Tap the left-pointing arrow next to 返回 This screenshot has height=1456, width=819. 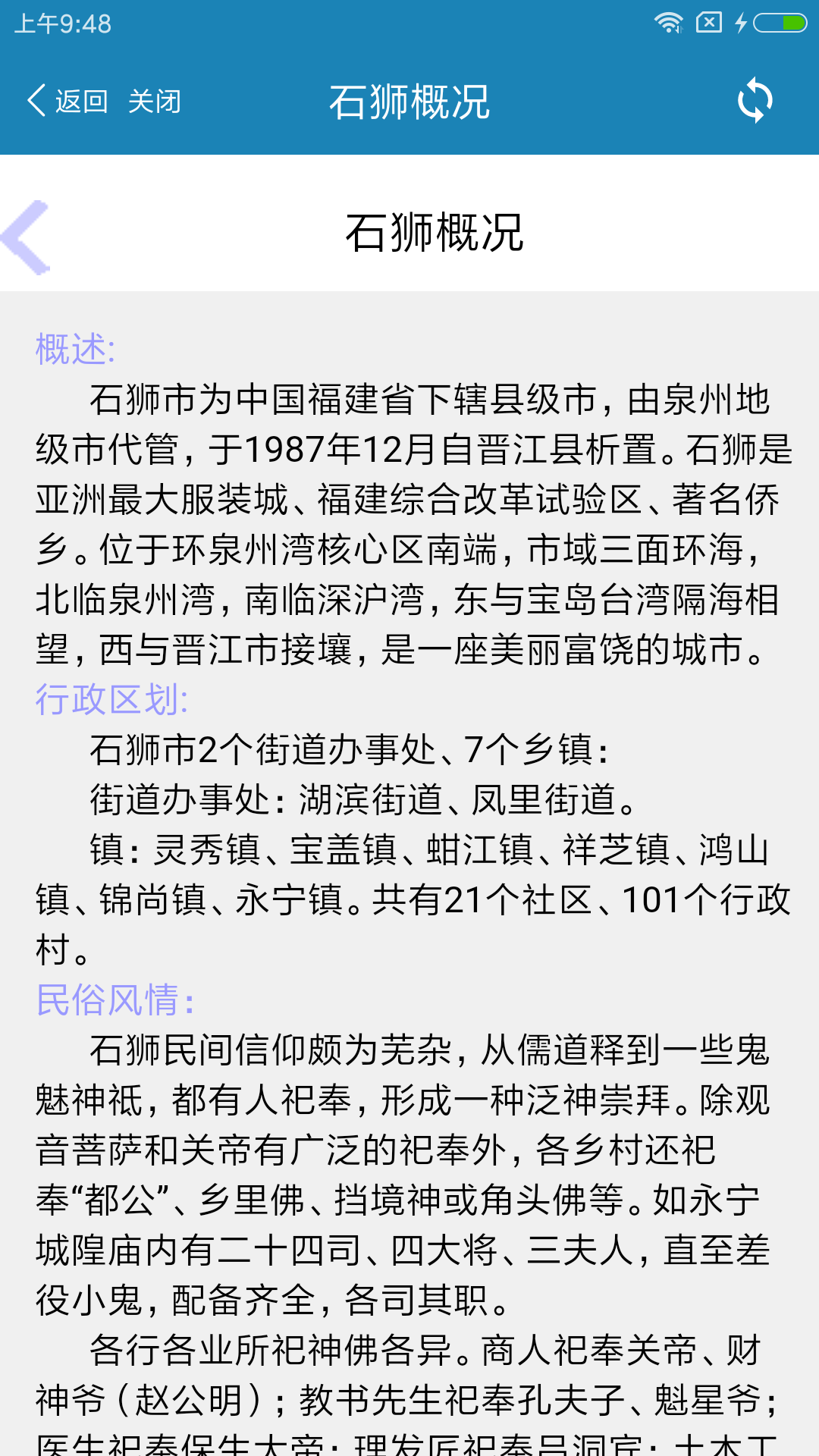(x=36, y=99)
